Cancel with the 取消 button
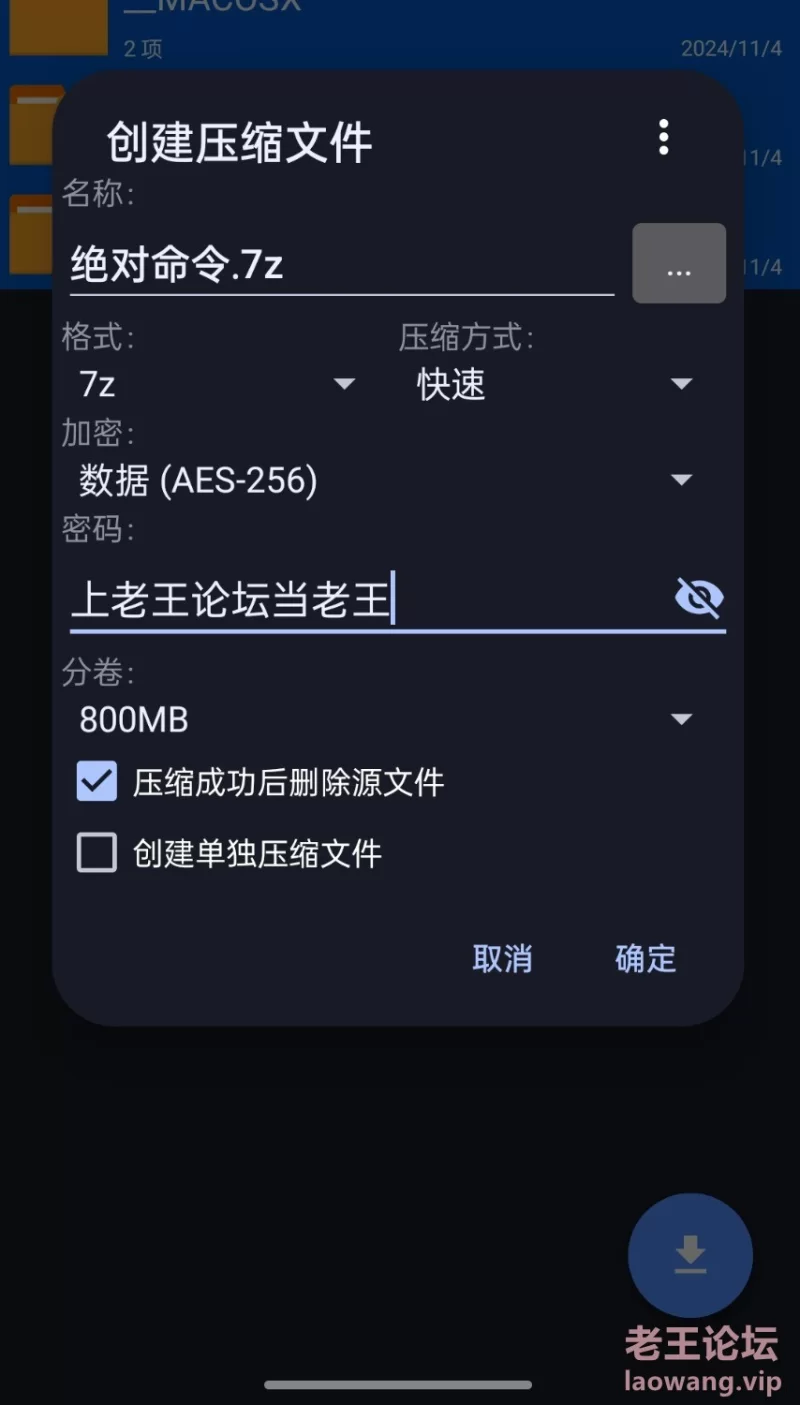 pos(502,958)
